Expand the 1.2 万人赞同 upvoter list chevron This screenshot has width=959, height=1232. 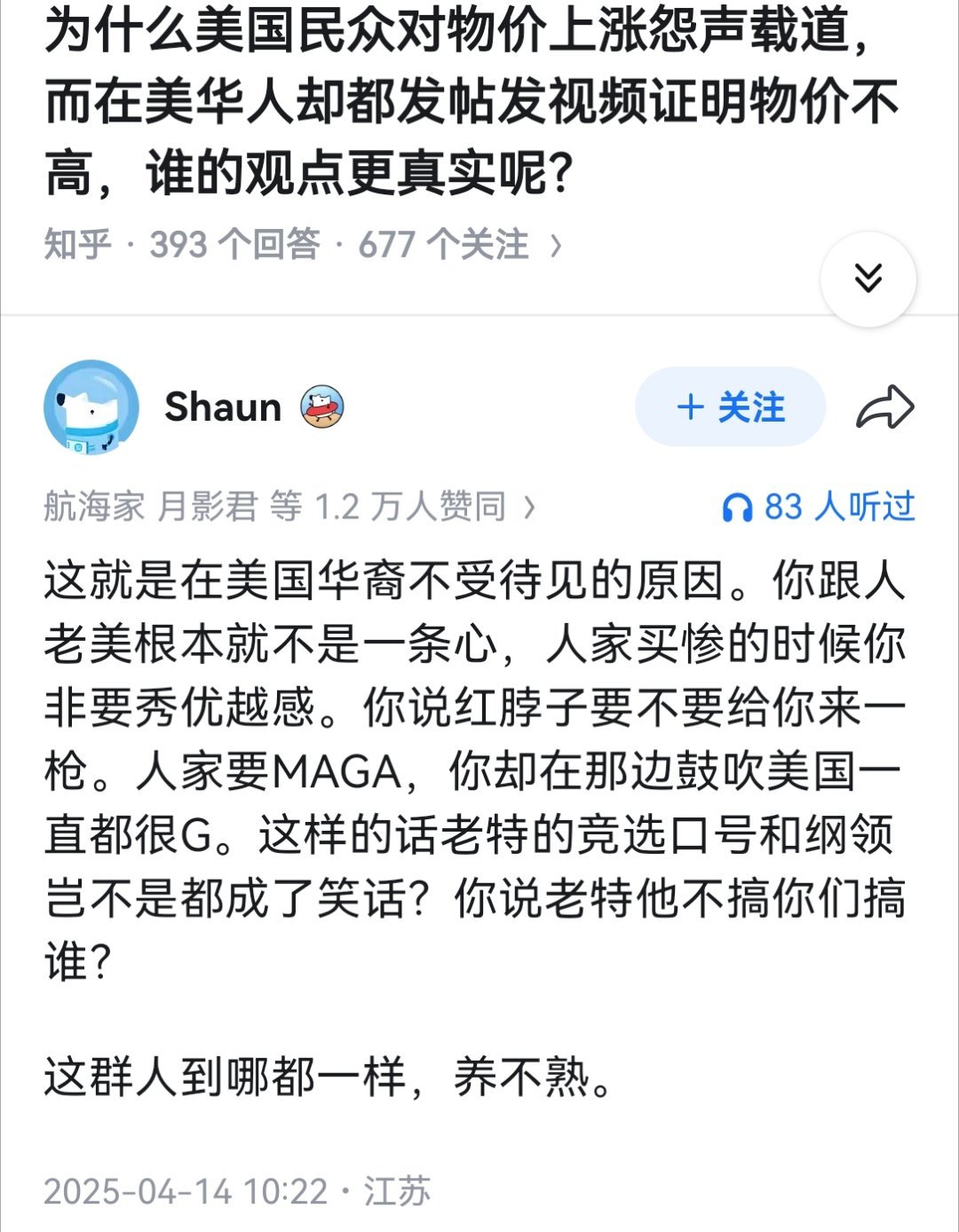[x=532, y=505]
